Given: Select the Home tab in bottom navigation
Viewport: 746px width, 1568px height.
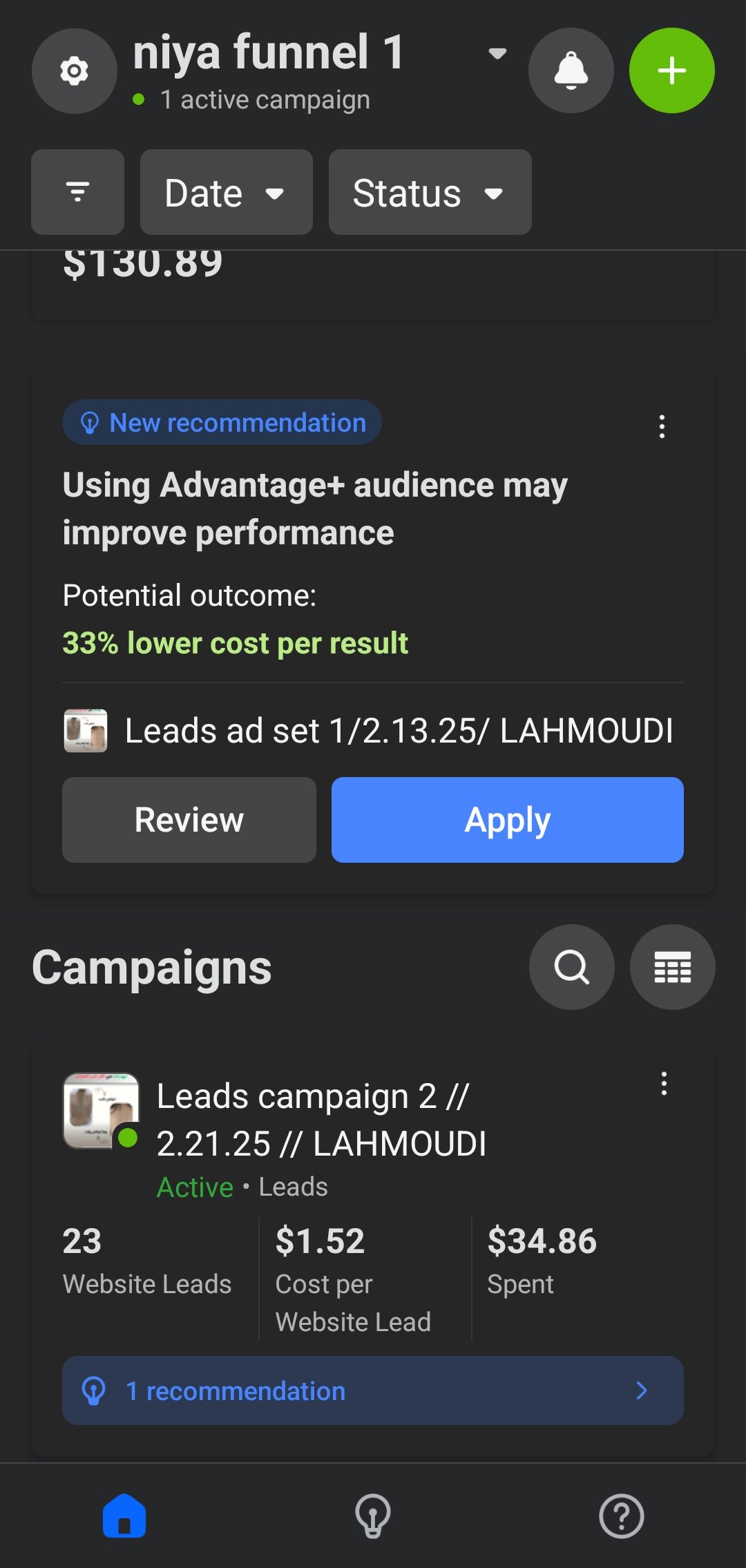Looking at the screenshot, I should [x=125, y=1517].
